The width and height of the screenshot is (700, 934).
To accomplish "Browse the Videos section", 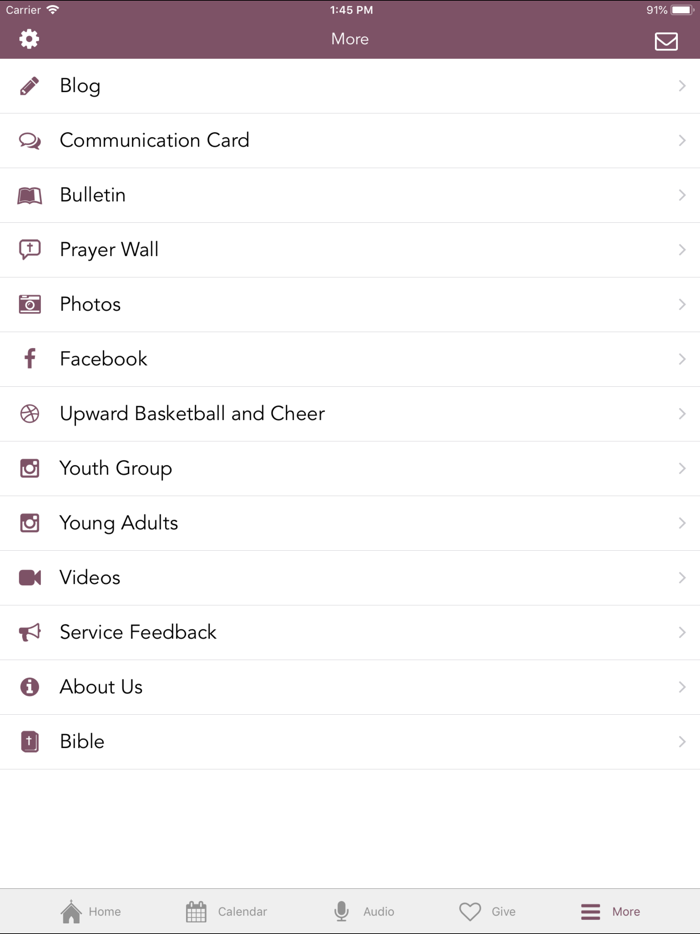I will pos(350,578).
